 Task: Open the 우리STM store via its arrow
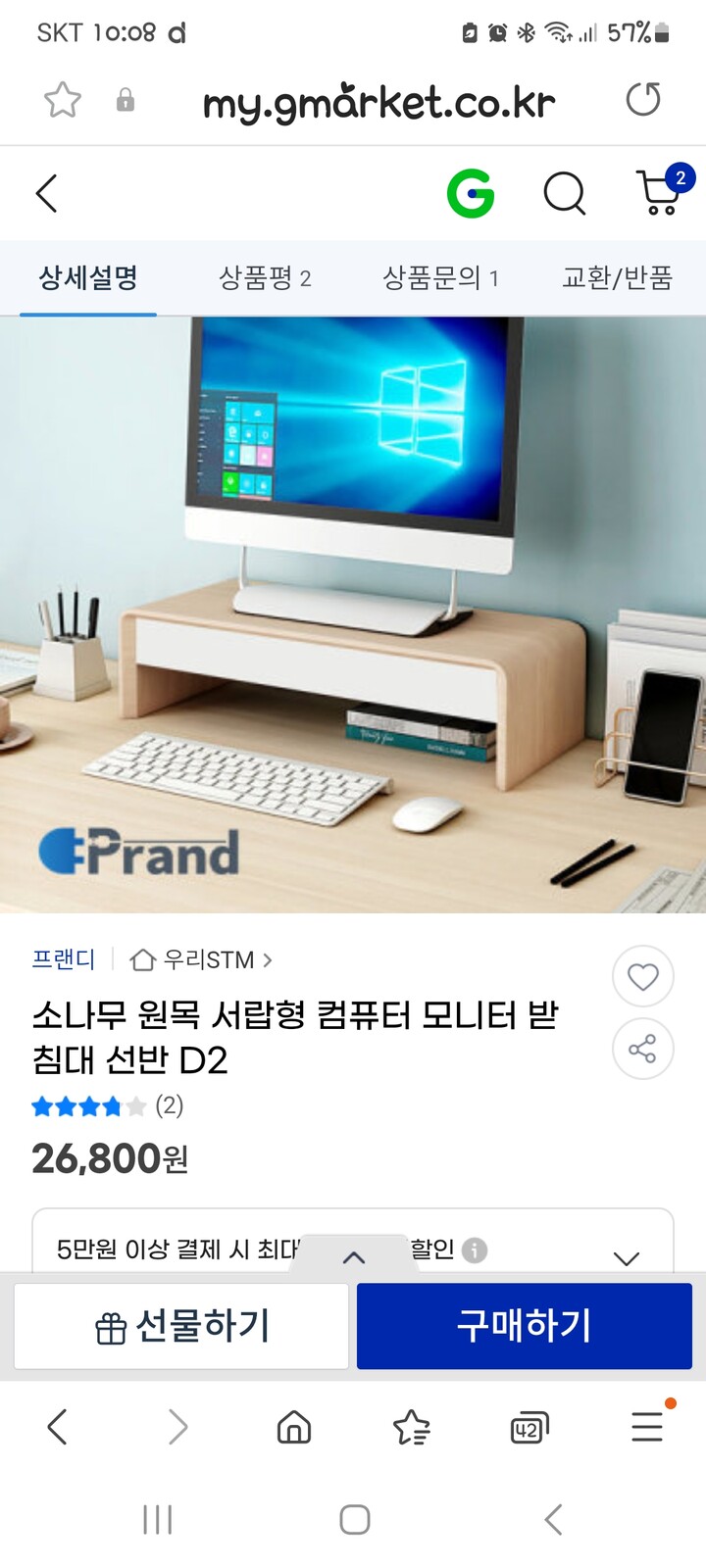coord(269,960)
